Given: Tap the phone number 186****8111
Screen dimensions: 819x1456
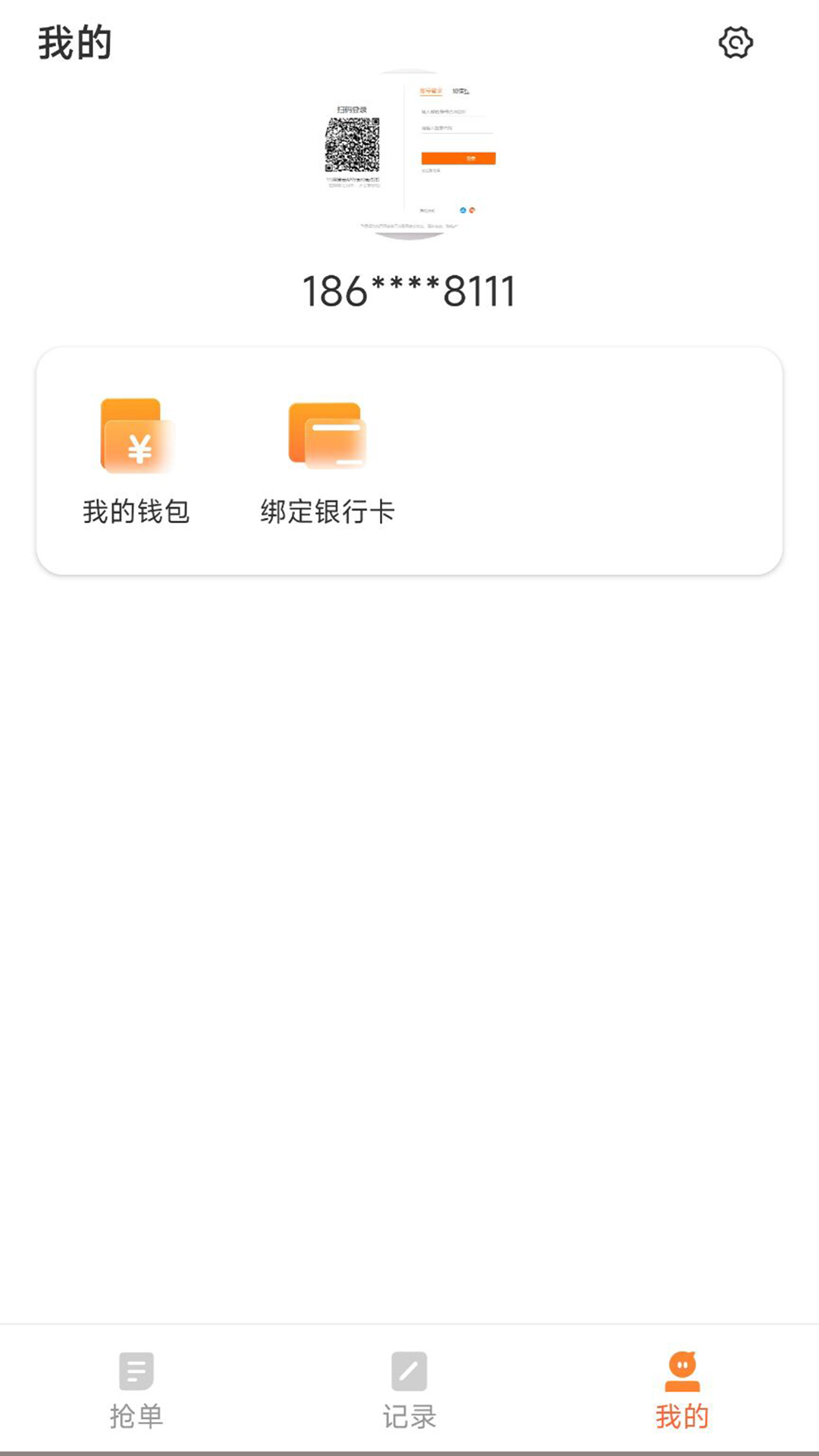Looking at the screenshot, I should click(409, 289).
